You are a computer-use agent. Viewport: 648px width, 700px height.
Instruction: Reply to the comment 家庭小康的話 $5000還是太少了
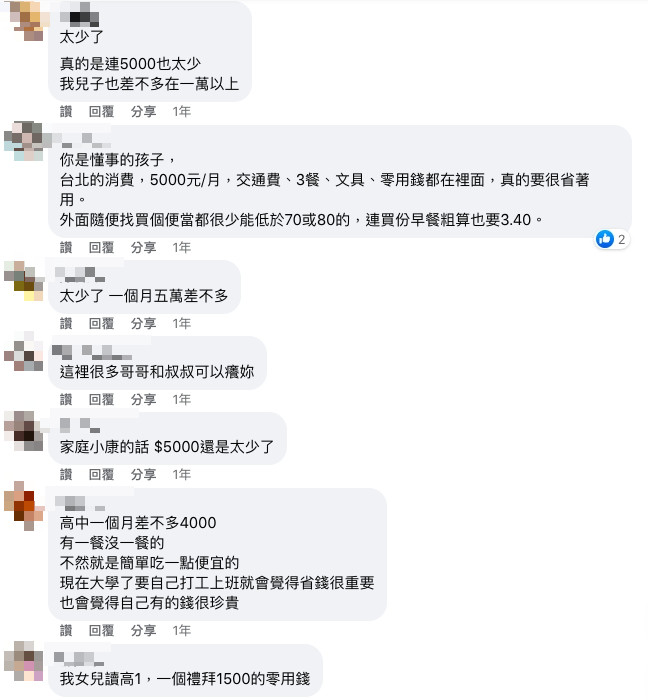coord(102,474)
